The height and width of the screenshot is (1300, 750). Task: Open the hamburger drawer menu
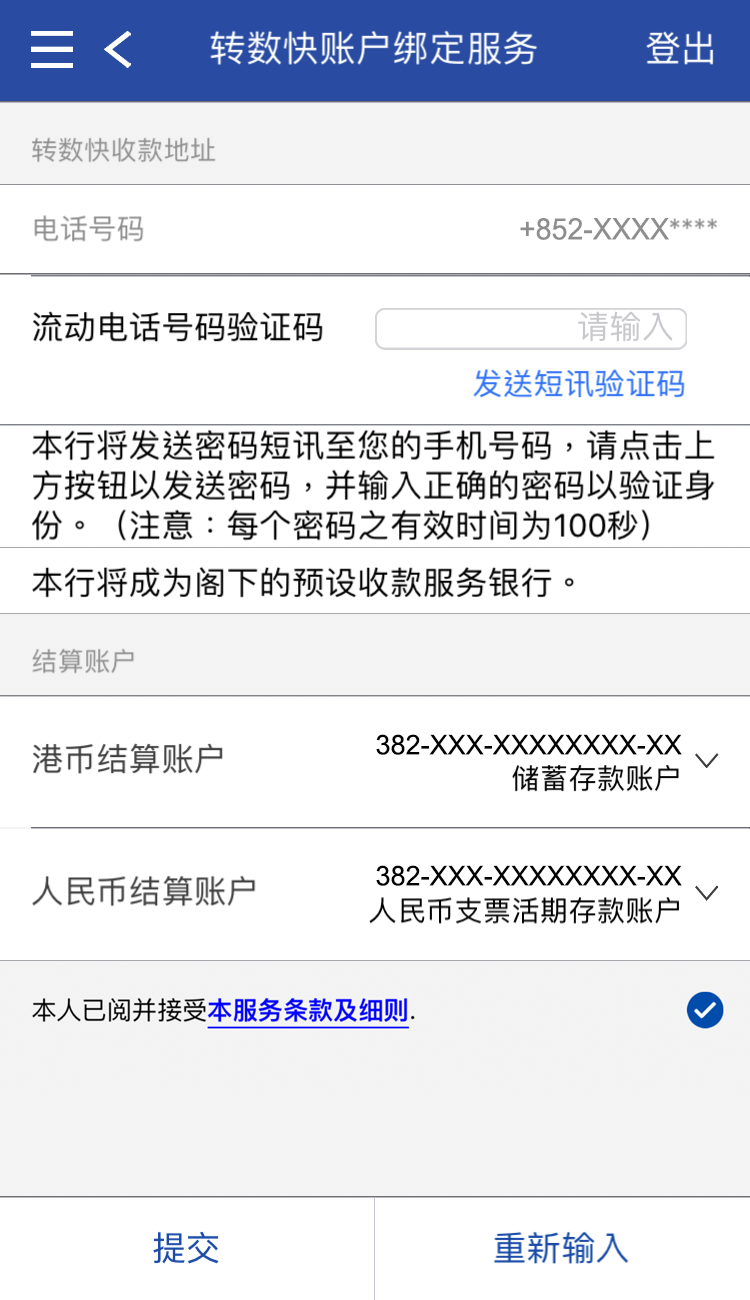52,49
